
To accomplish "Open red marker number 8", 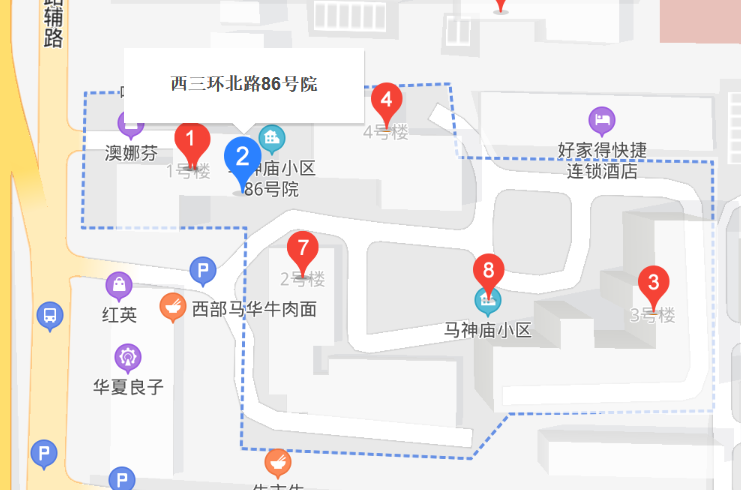I will coord(487,271).
